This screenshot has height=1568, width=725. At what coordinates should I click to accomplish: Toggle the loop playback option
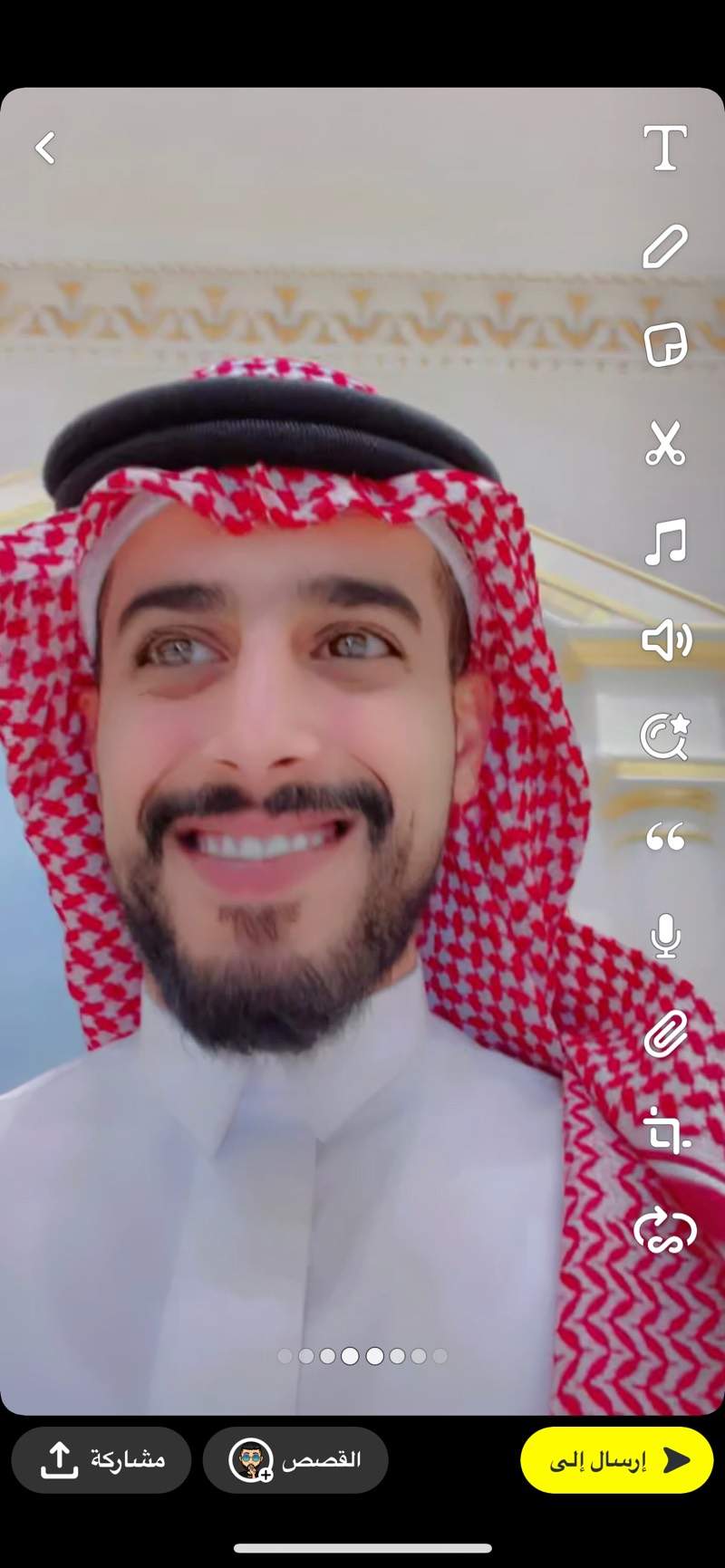point(665,1230)
